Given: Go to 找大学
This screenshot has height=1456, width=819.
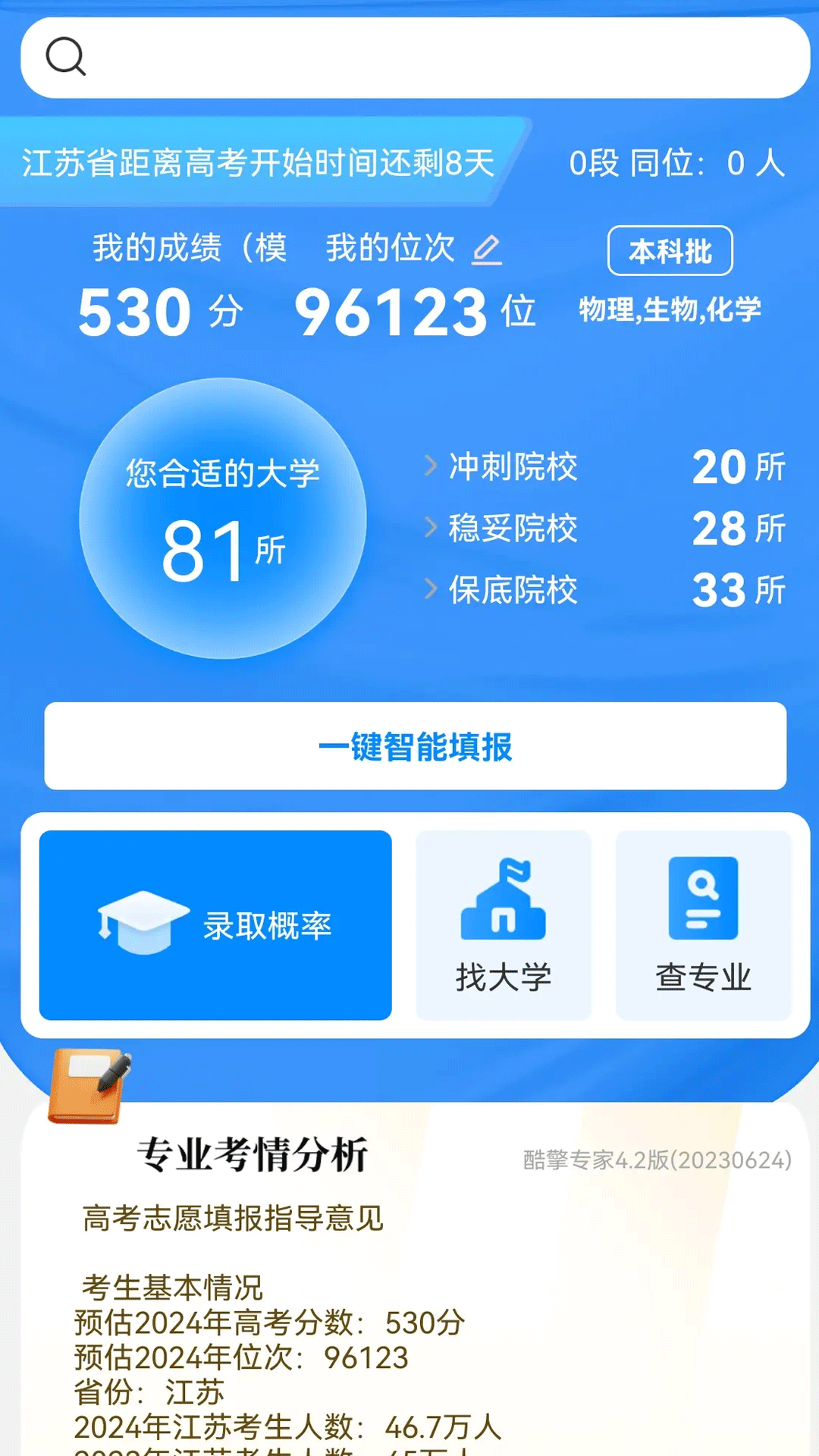Looking at the screenshot, I should [x=504, y=925].
